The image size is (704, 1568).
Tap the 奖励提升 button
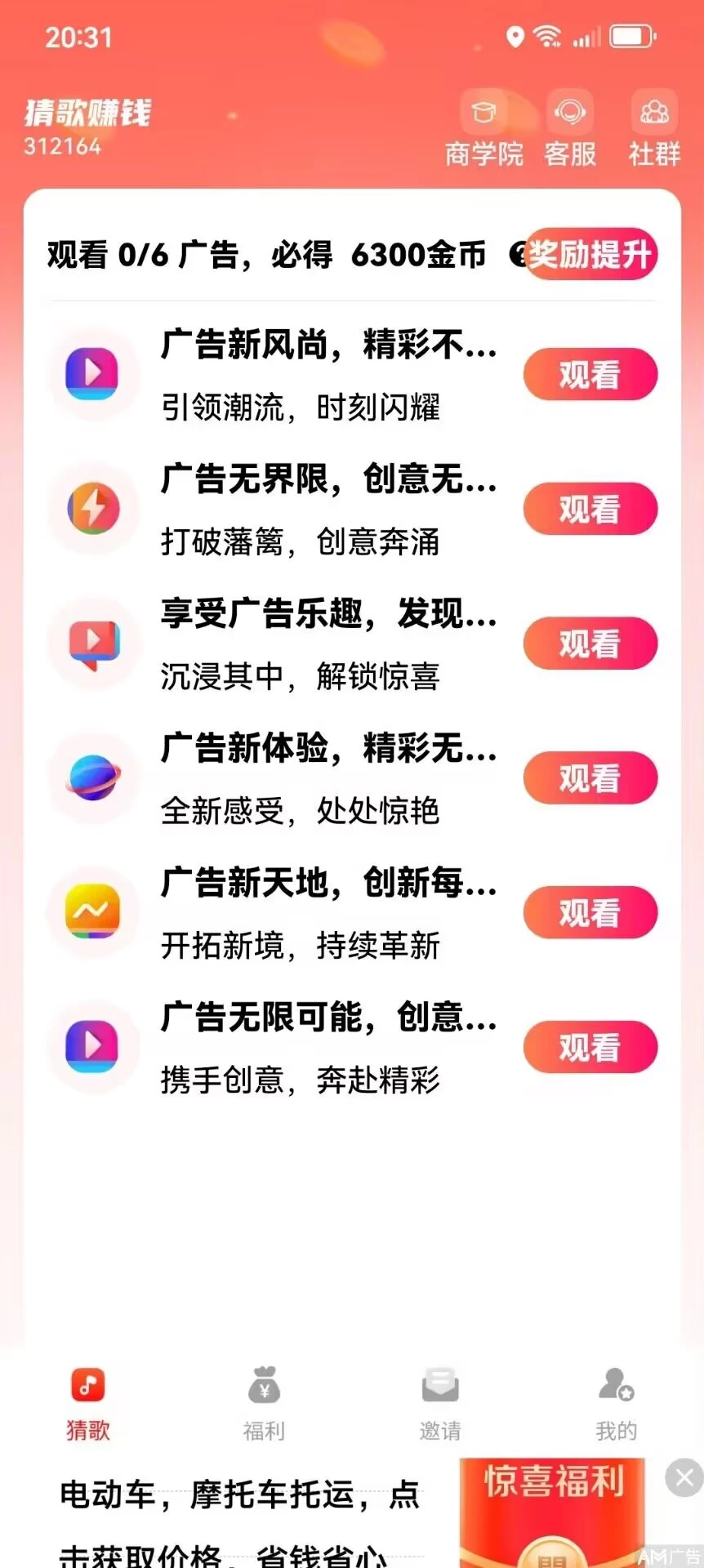click(590, 254)
